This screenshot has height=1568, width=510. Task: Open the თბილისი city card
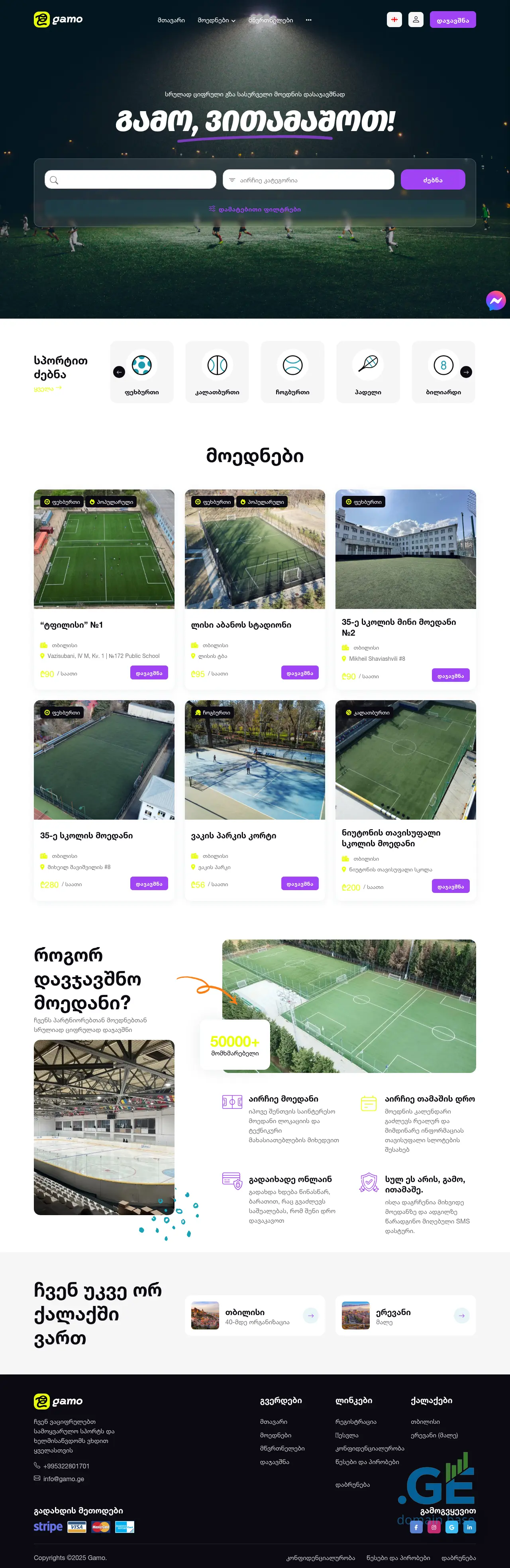click(x=255, y=1315)
